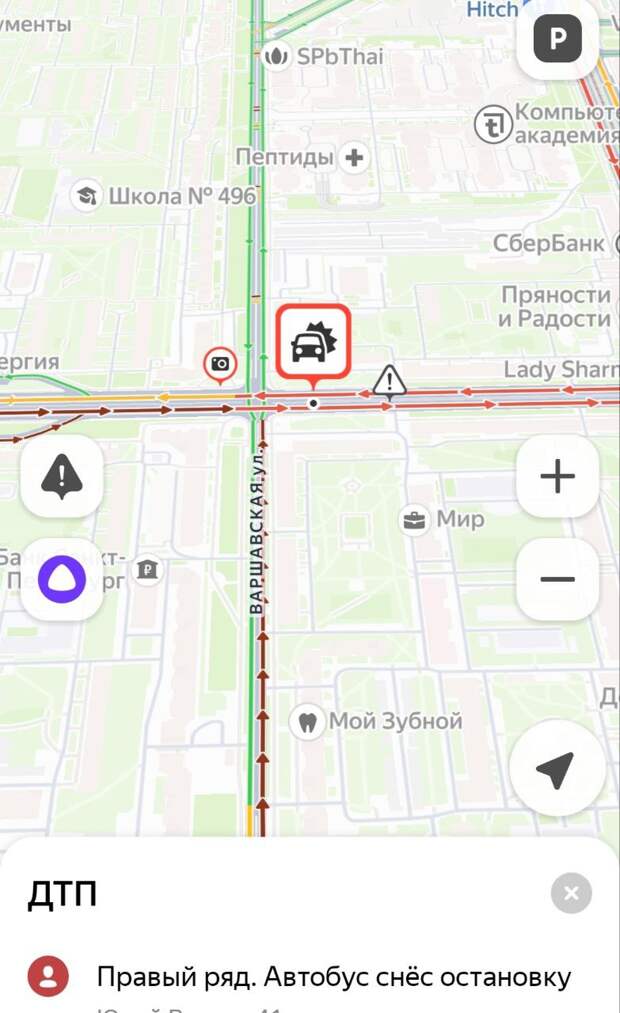The image size is (620, 1013).
Task: Open the Alice voice assistant
Action: [x=61, y=579]
